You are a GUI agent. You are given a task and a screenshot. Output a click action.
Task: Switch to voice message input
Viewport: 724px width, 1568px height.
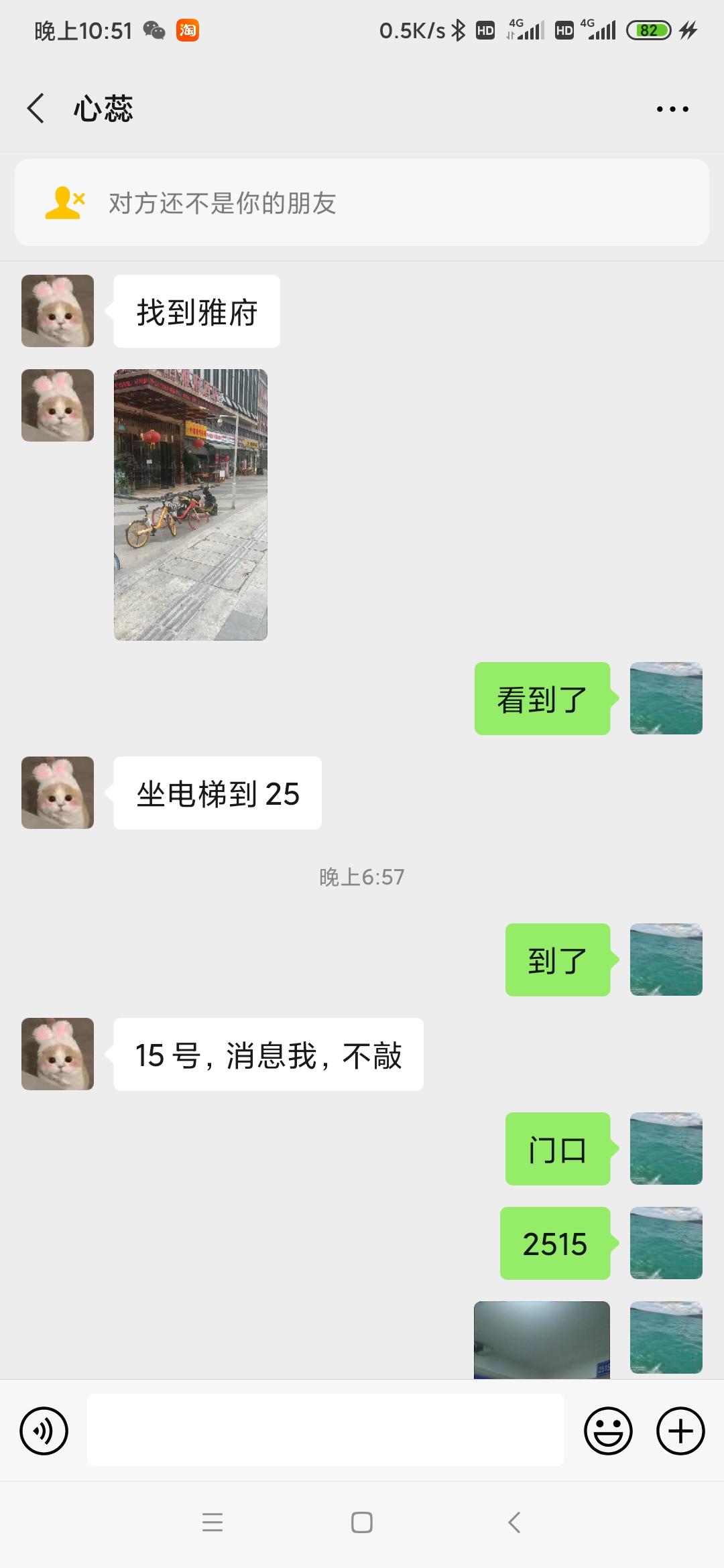[44, 1431]
